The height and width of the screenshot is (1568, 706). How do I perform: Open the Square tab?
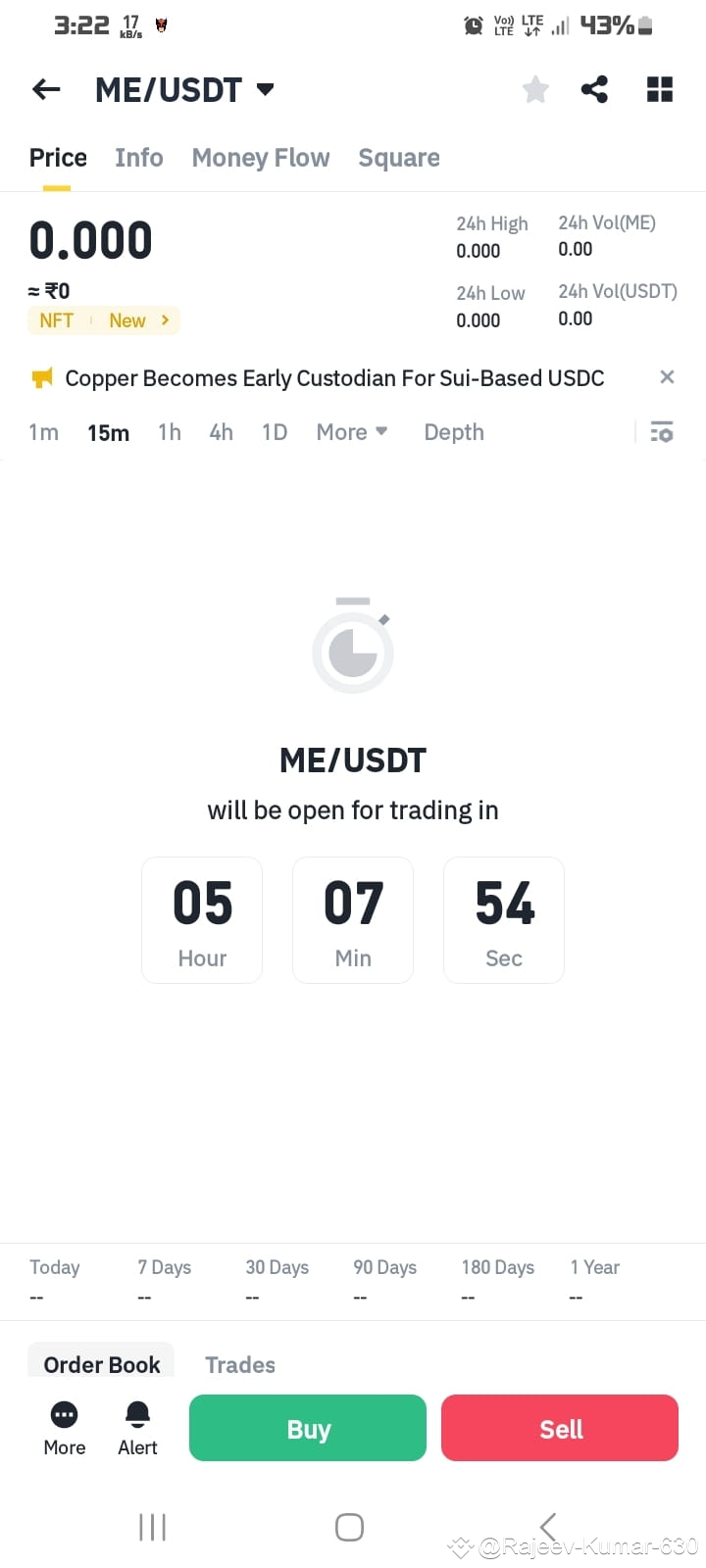point(398,157)
